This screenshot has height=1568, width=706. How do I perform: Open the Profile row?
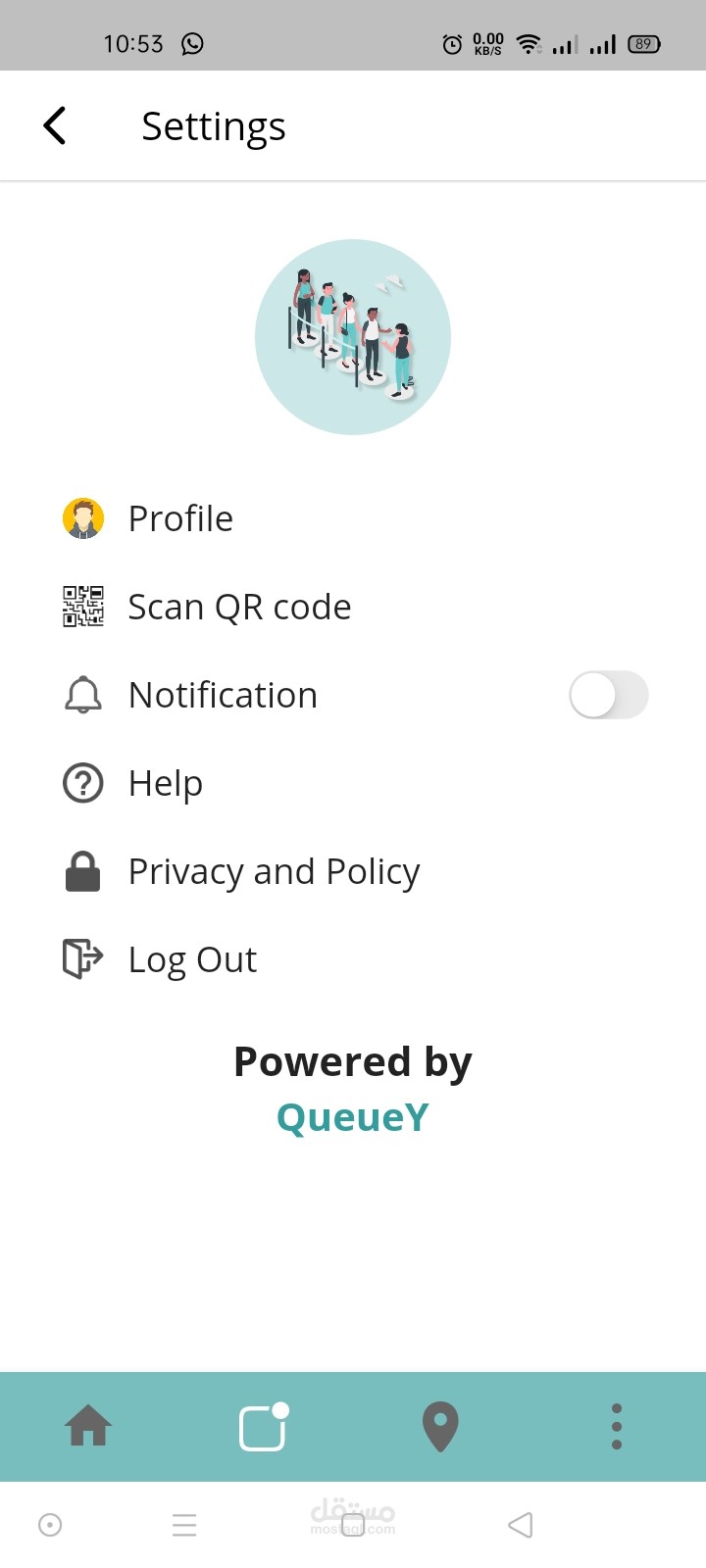pos(180,518)
